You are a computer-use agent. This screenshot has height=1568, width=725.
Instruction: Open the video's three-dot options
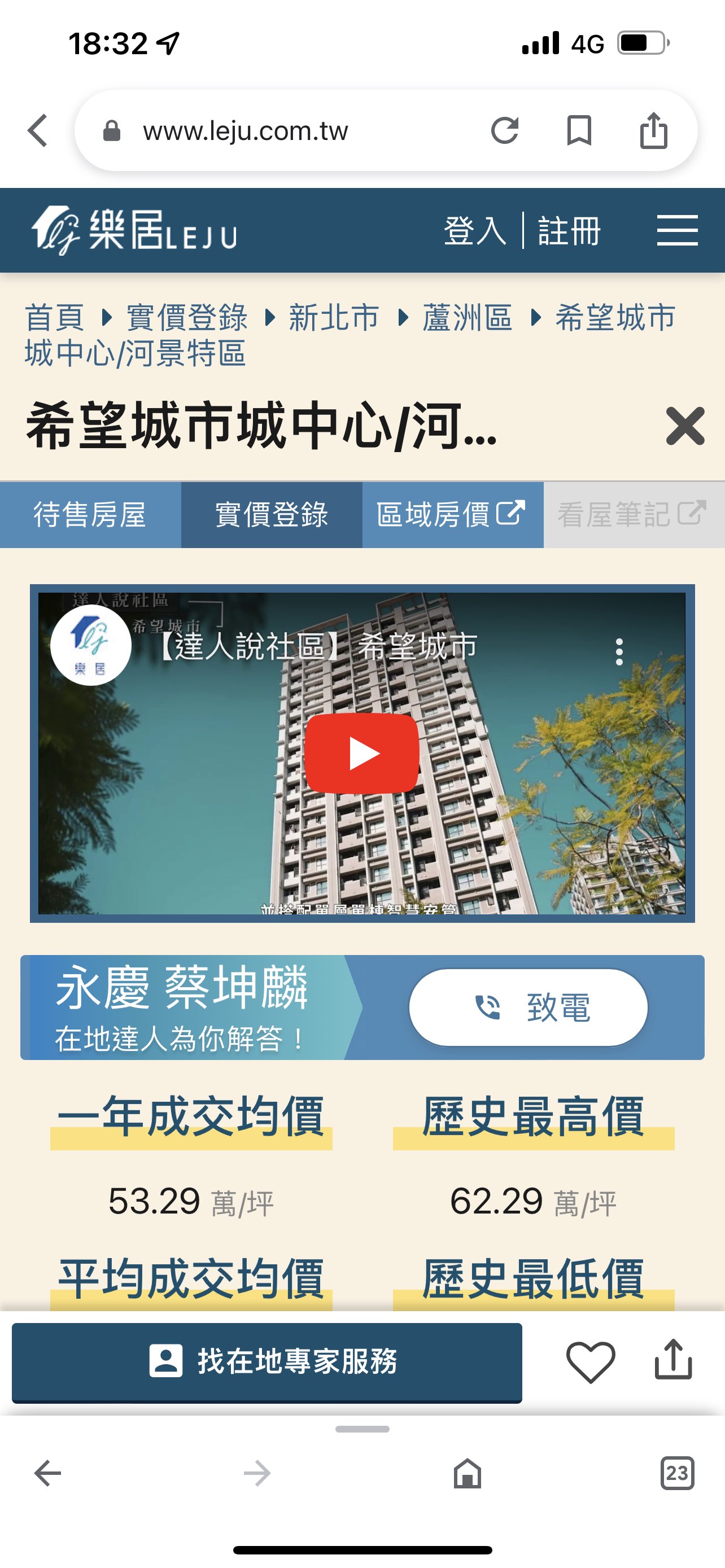619,652
